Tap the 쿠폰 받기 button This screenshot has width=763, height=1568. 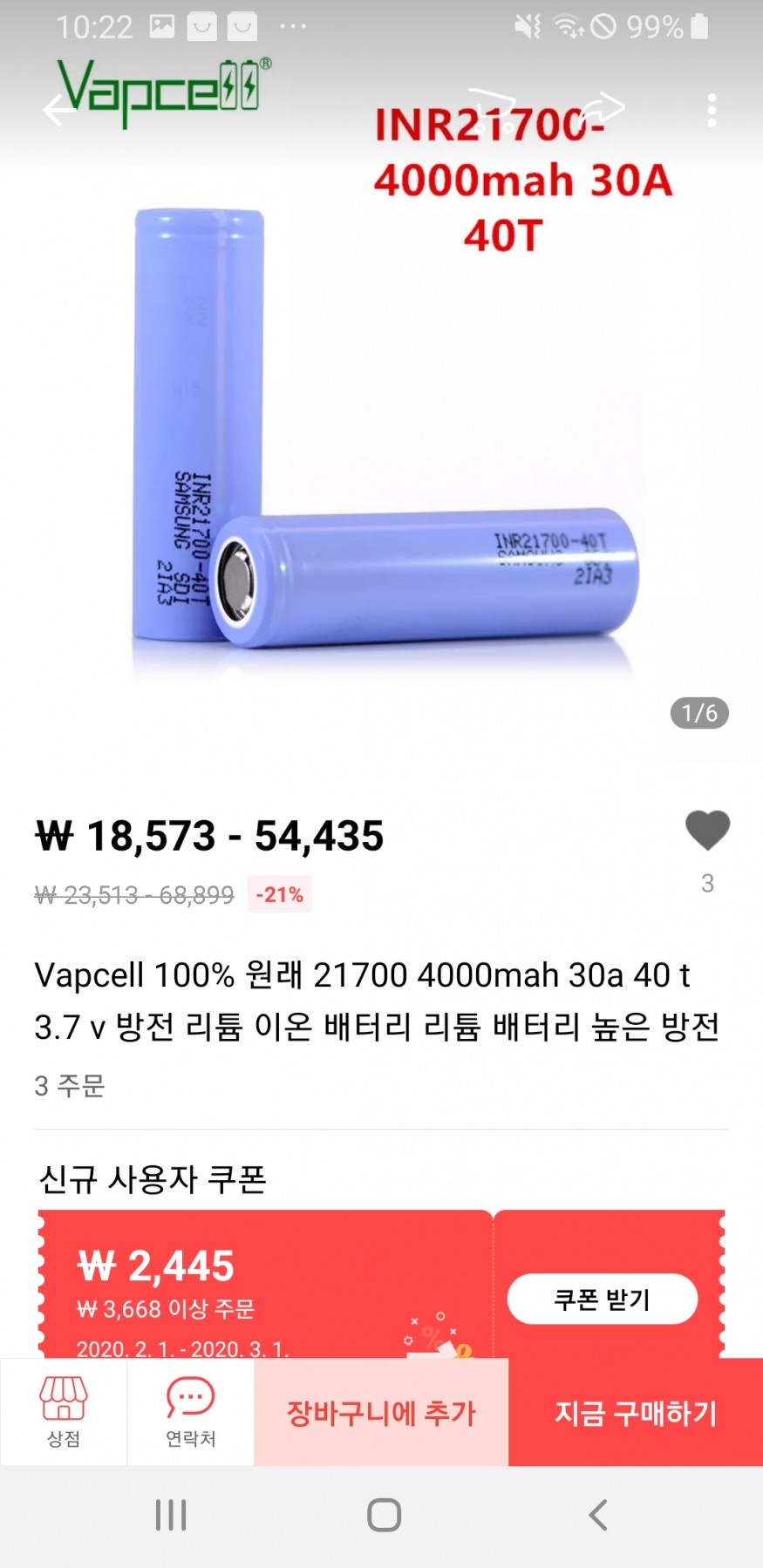coord(603,1299)
